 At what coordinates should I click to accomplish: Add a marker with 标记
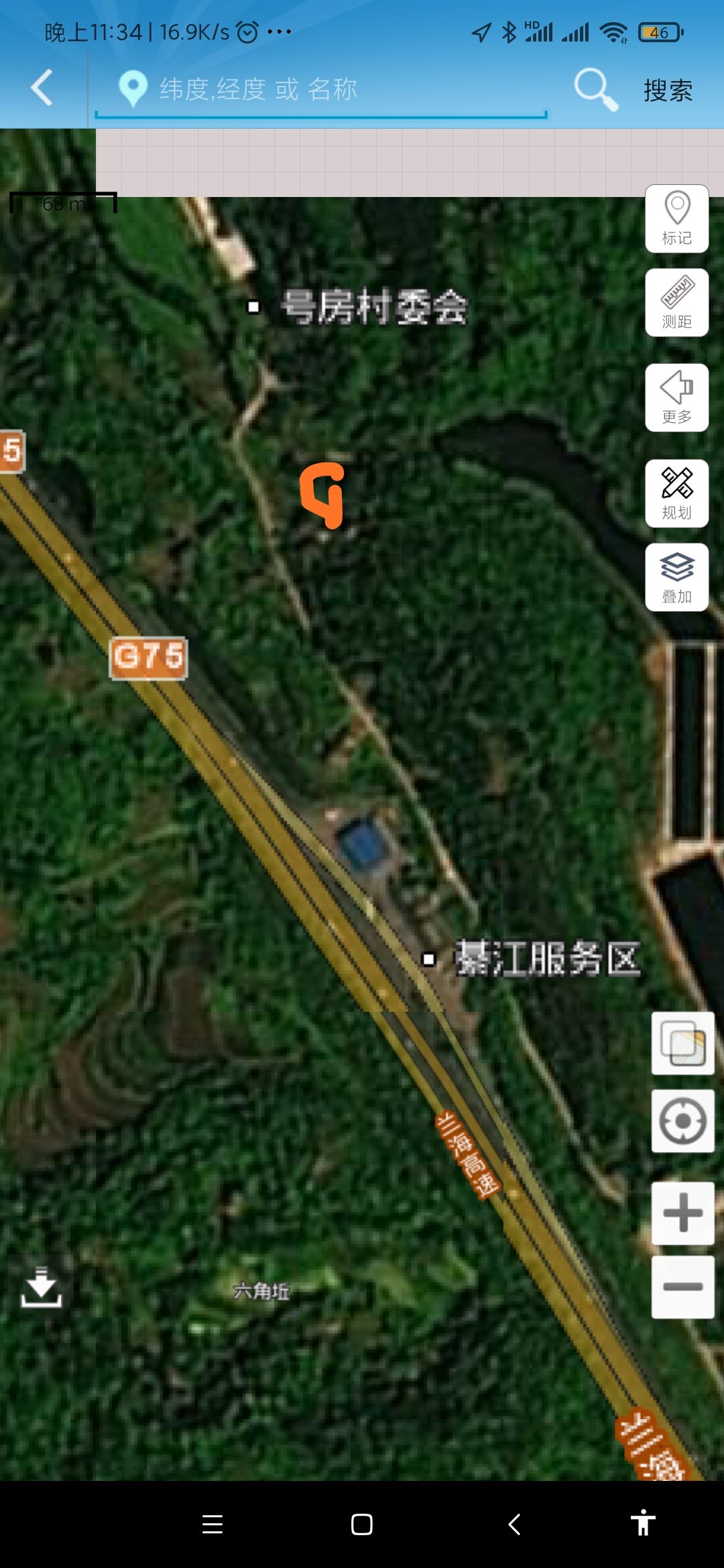(676, 219)
